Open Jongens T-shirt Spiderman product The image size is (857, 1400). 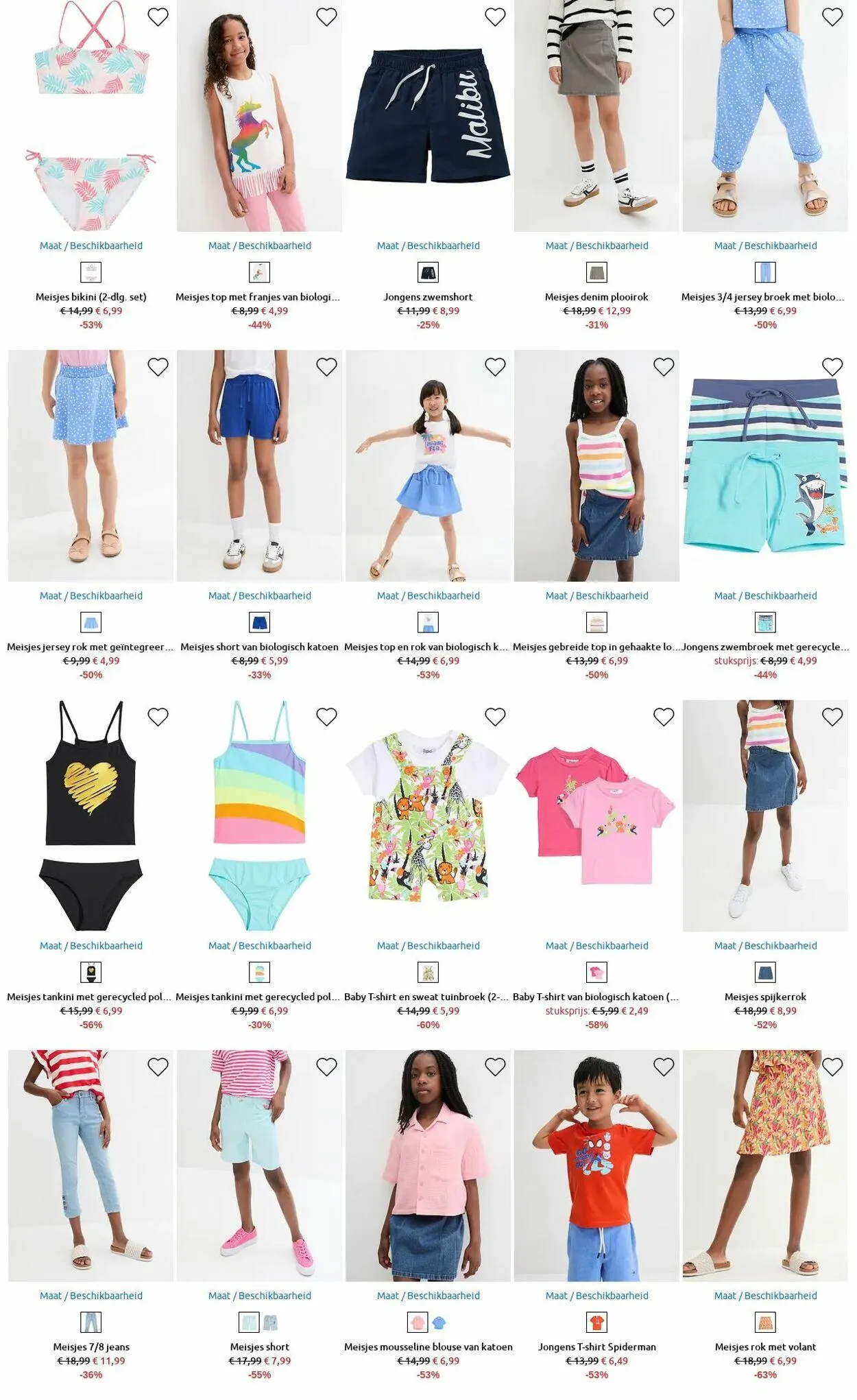click(x=596, y=1346)
